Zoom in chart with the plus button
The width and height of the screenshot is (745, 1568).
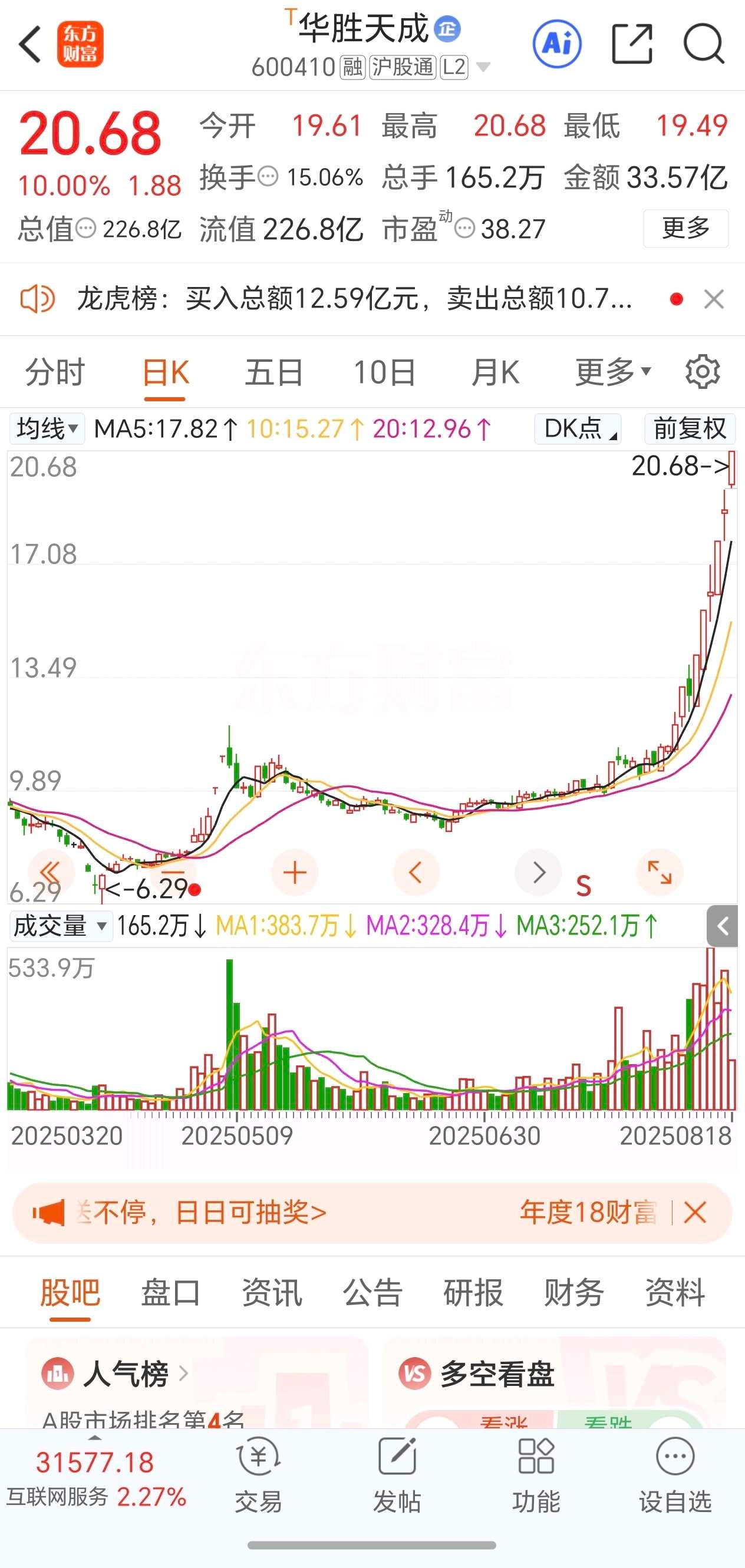pos(295,873)
